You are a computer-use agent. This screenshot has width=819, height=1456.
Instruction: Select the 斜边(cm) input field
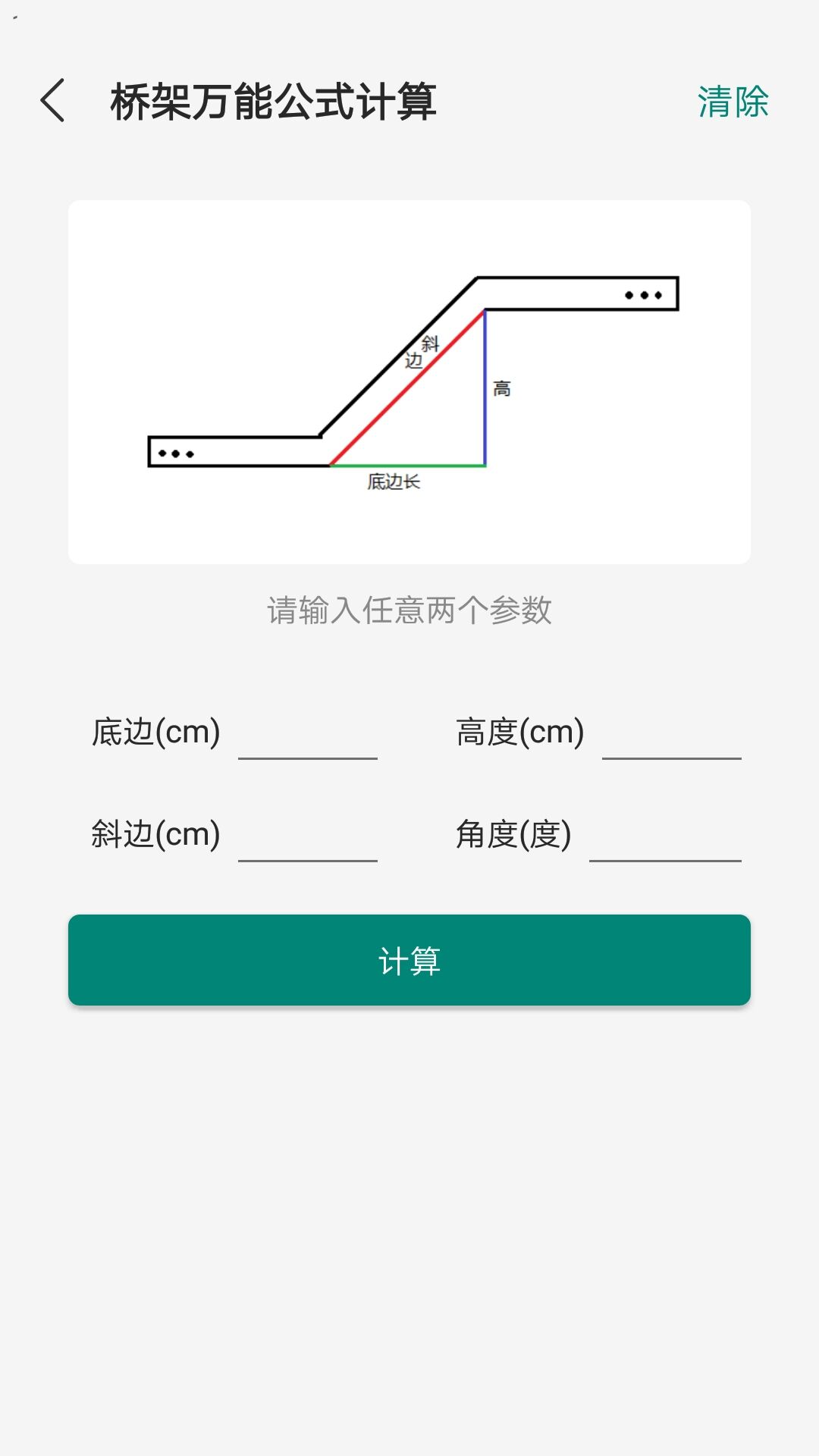[x=307, y=849]
